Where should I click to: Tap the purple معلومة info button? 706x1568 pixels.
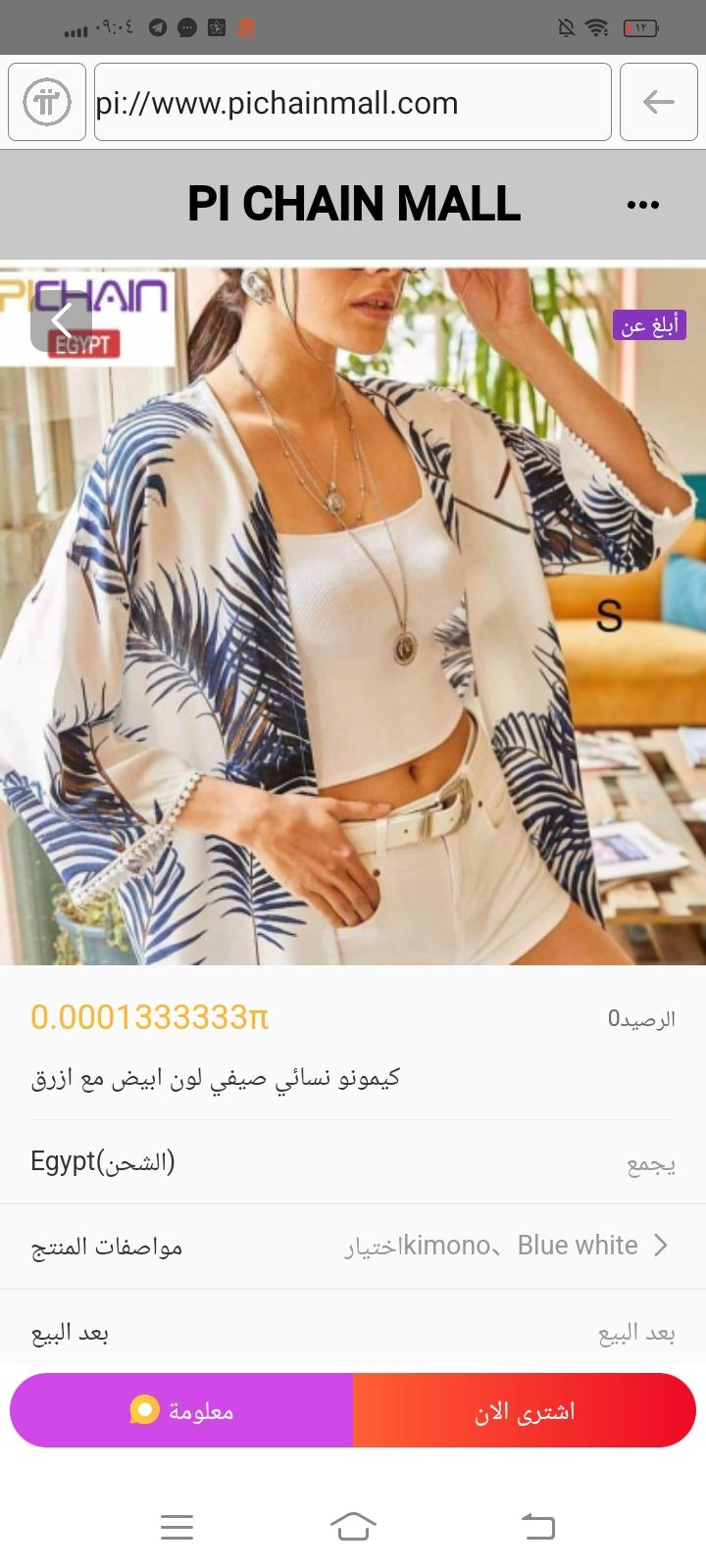coord(182,1410)
